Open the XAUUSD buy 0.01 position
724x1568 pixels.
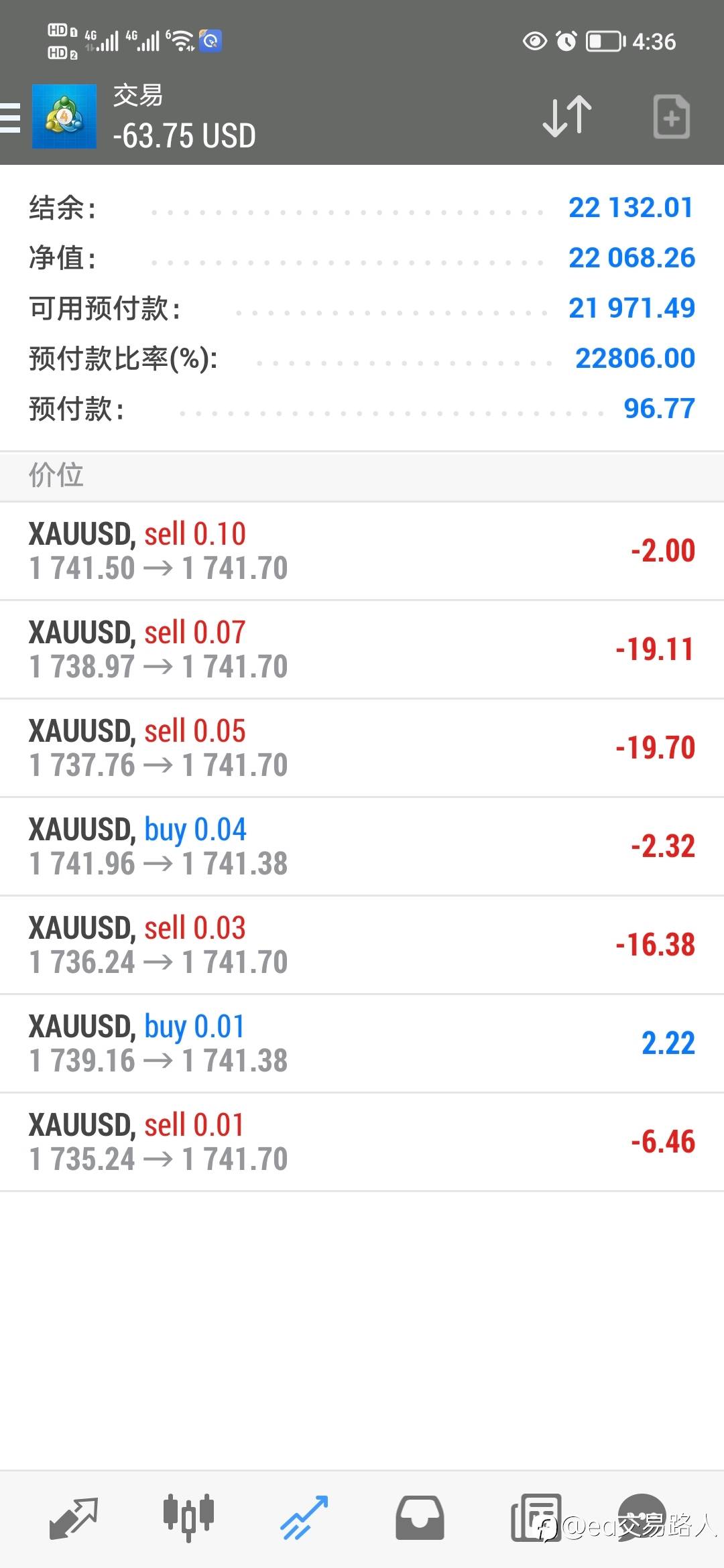click(362, 1043)
